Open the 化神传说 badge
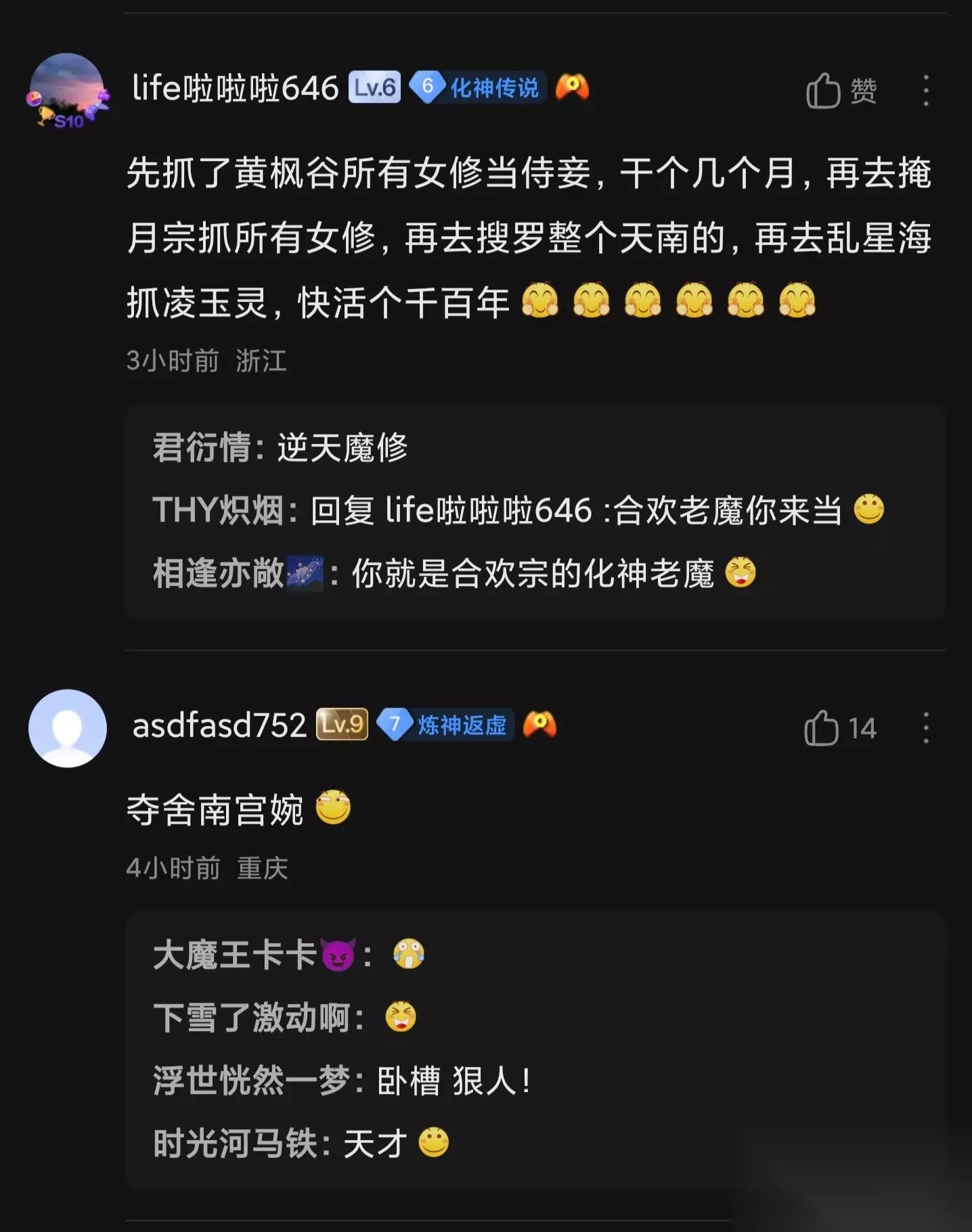This screenshot has height=1232, width=972. 478,87
